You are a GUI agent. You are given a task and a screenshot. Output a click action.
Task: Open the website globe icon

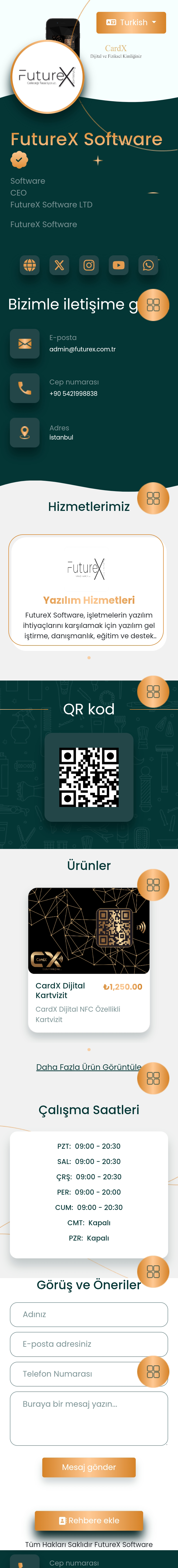pyautogui.click(x=29, y=265)
